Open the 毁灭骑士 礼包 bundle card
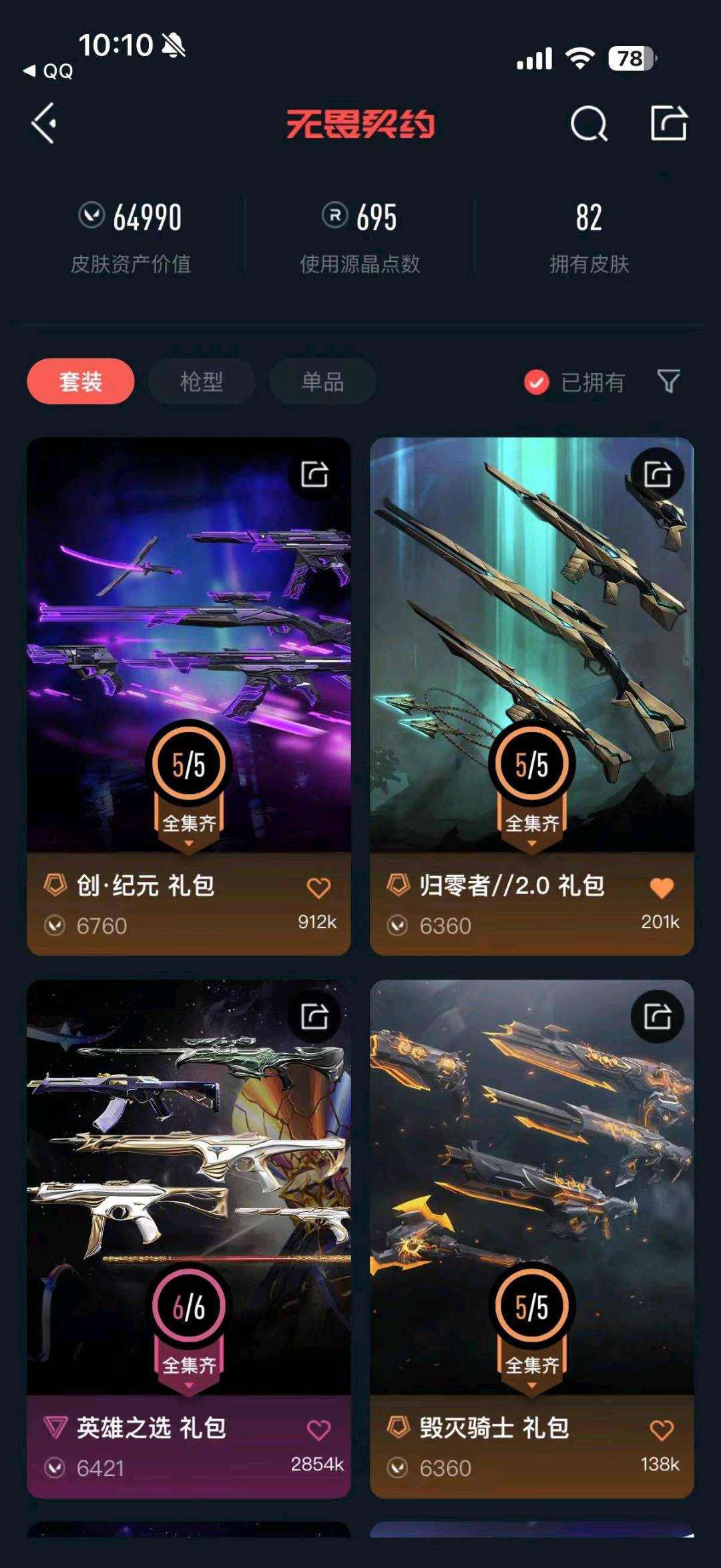 [x=531, y=1182]
